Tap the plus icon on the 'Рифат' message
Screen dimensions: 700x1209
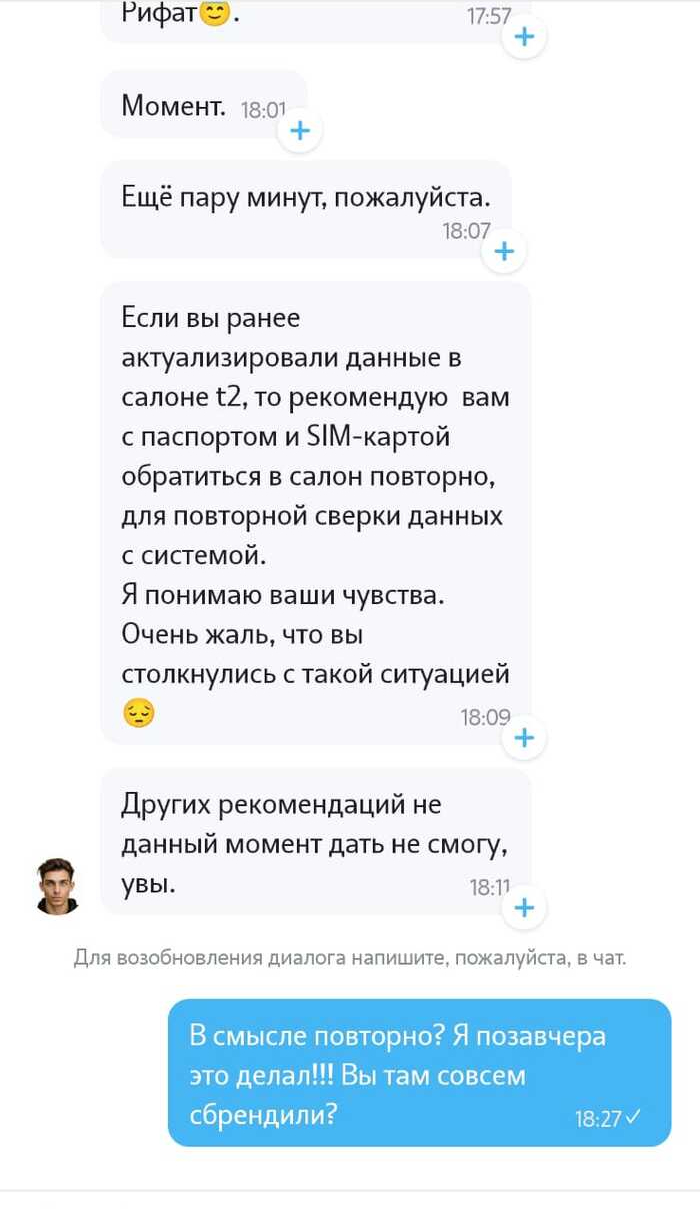525,39
